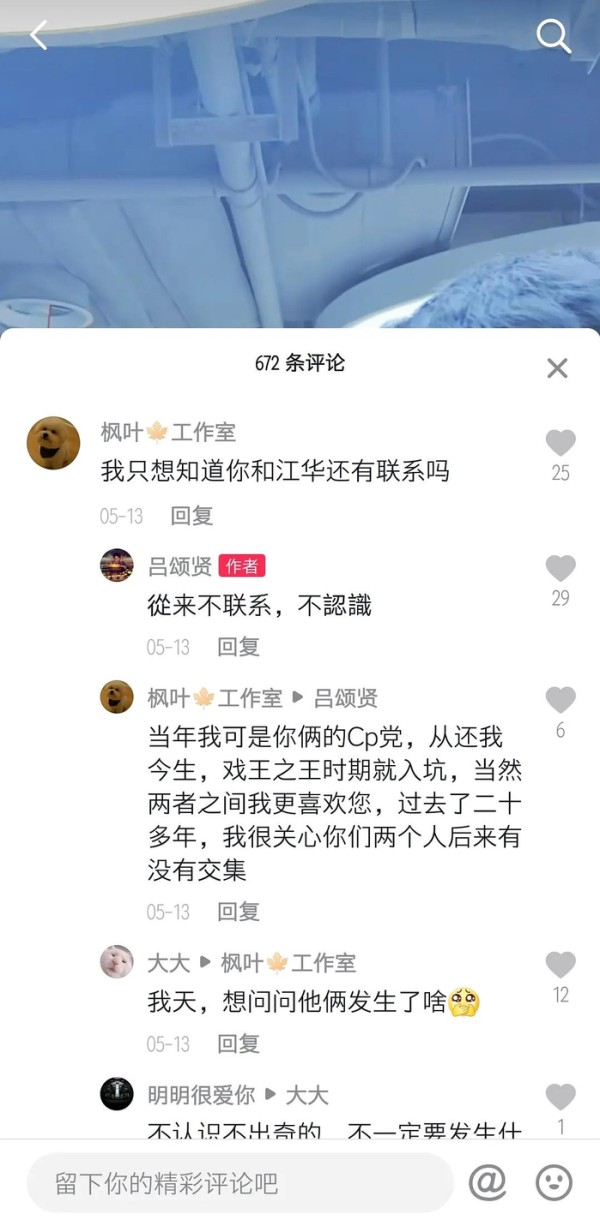Like 枫叶工作室's long reply about Cp党

(560, 700)
